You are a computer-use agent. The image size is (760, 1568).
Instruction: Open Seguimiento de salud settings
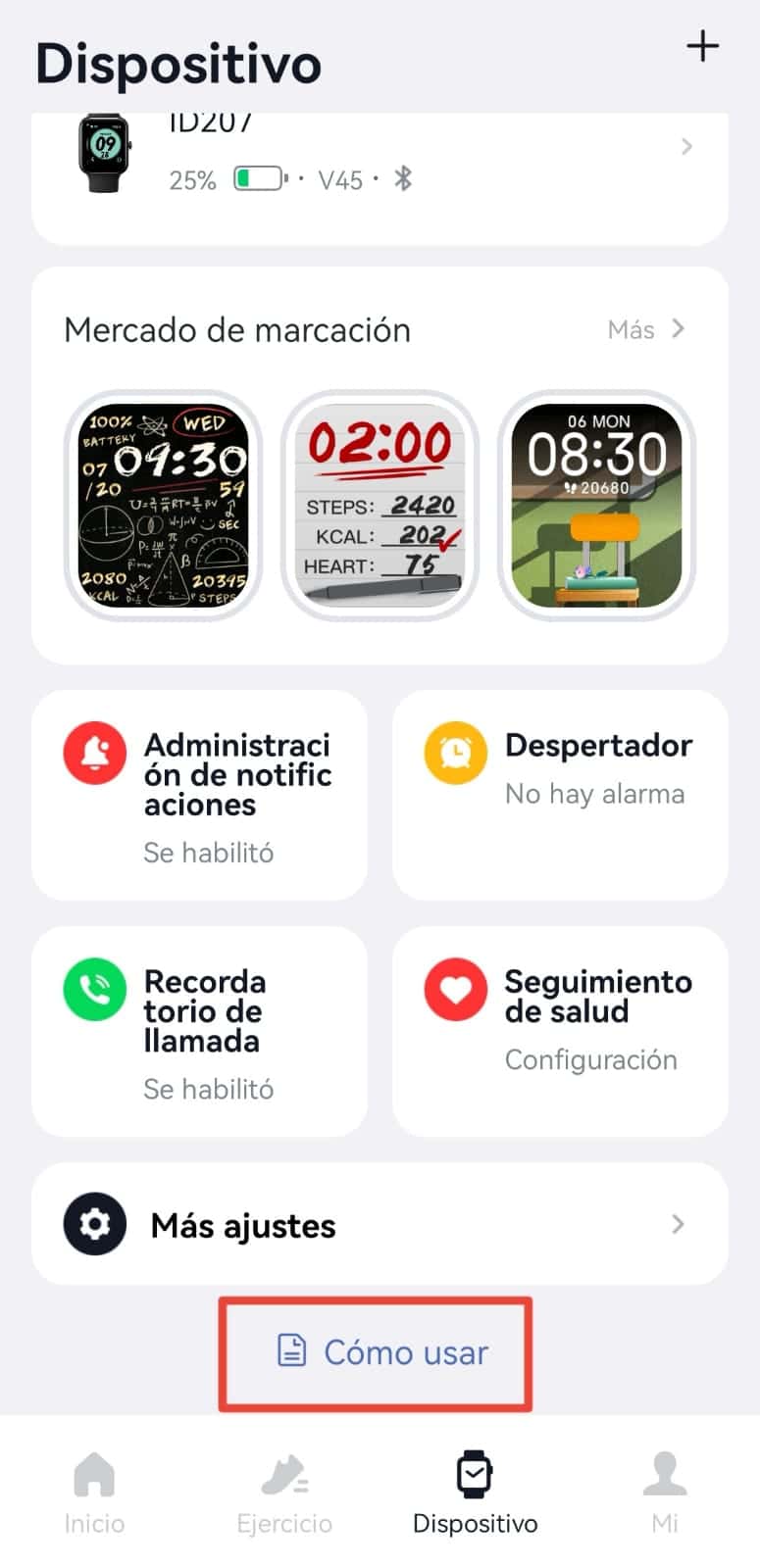point(560,1031)
